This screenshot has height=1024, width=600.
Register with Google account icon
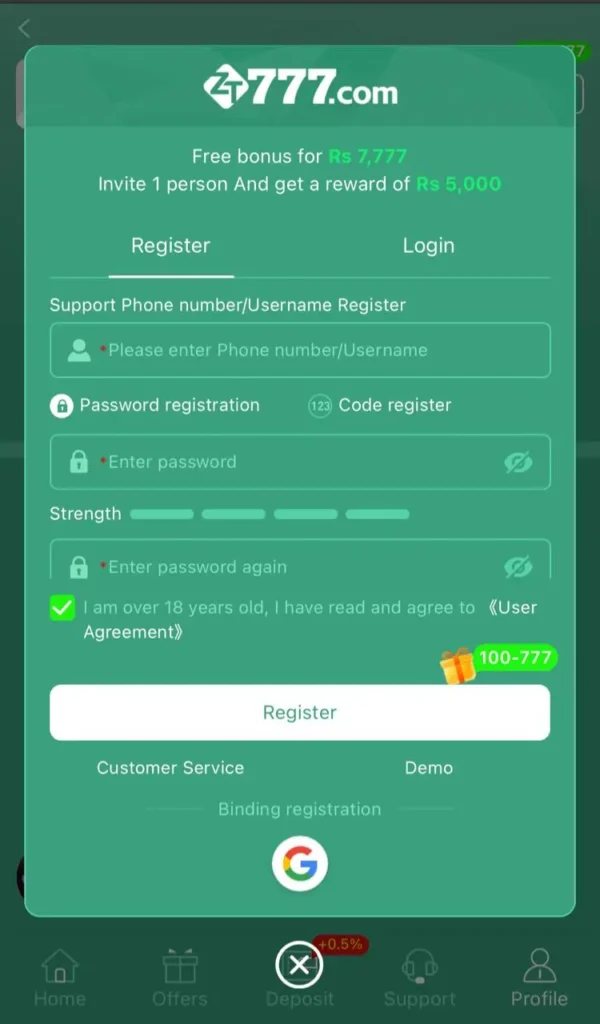pos(300,863)
